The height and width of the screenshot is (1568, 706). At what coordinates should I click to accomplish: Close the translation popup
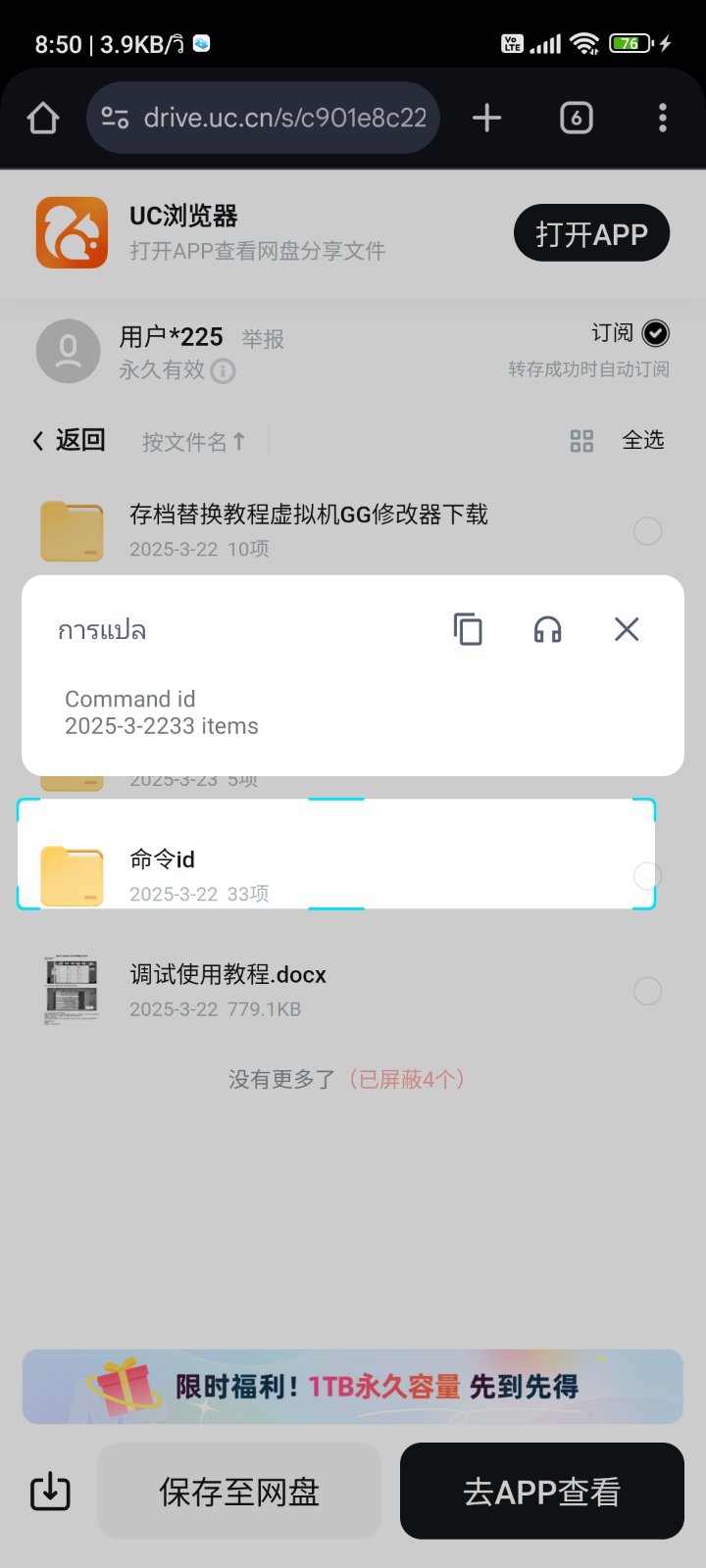(x=627, y=629)
